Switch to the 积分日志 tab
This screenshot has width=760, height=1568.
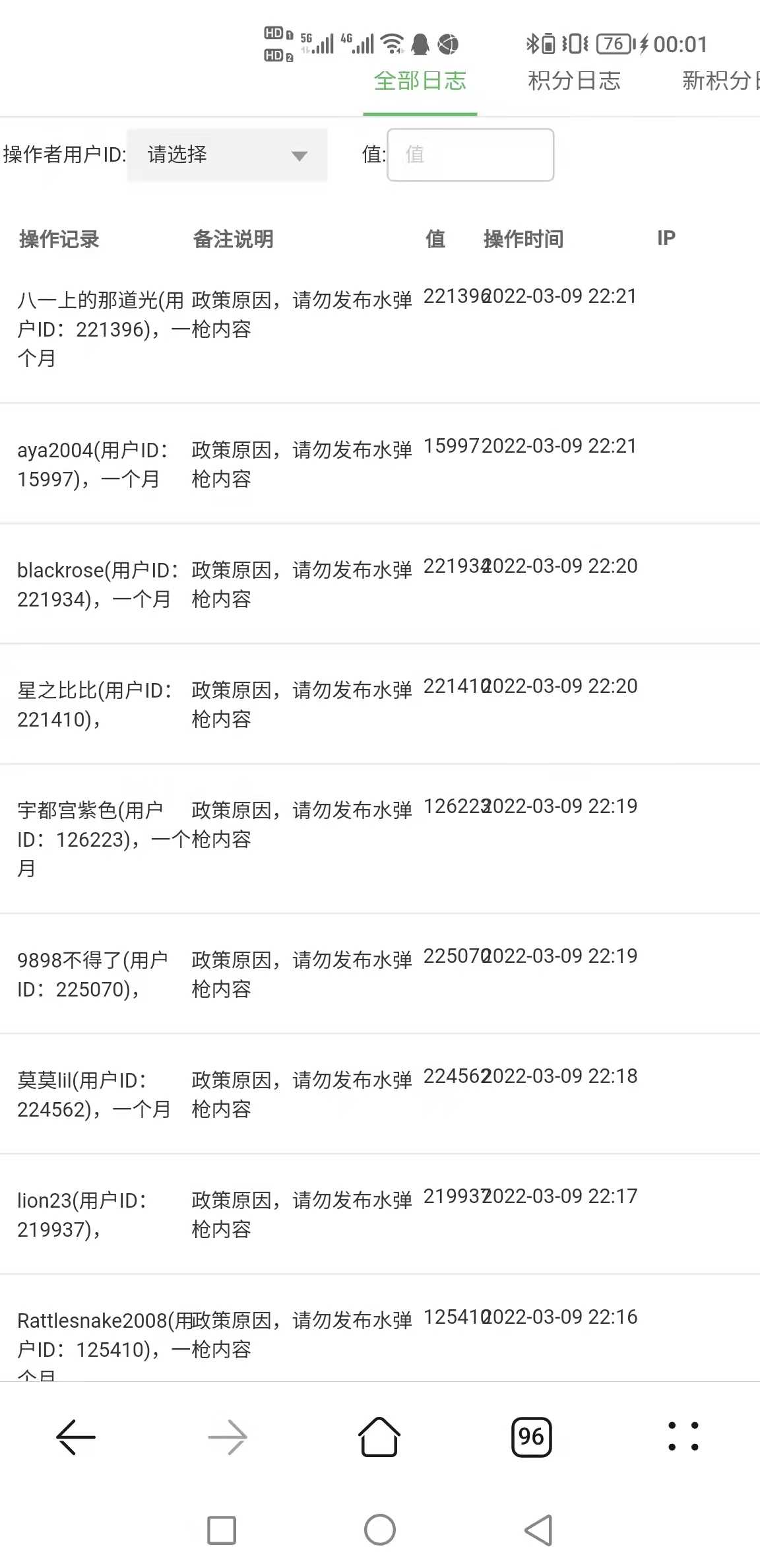pos(575,81)
